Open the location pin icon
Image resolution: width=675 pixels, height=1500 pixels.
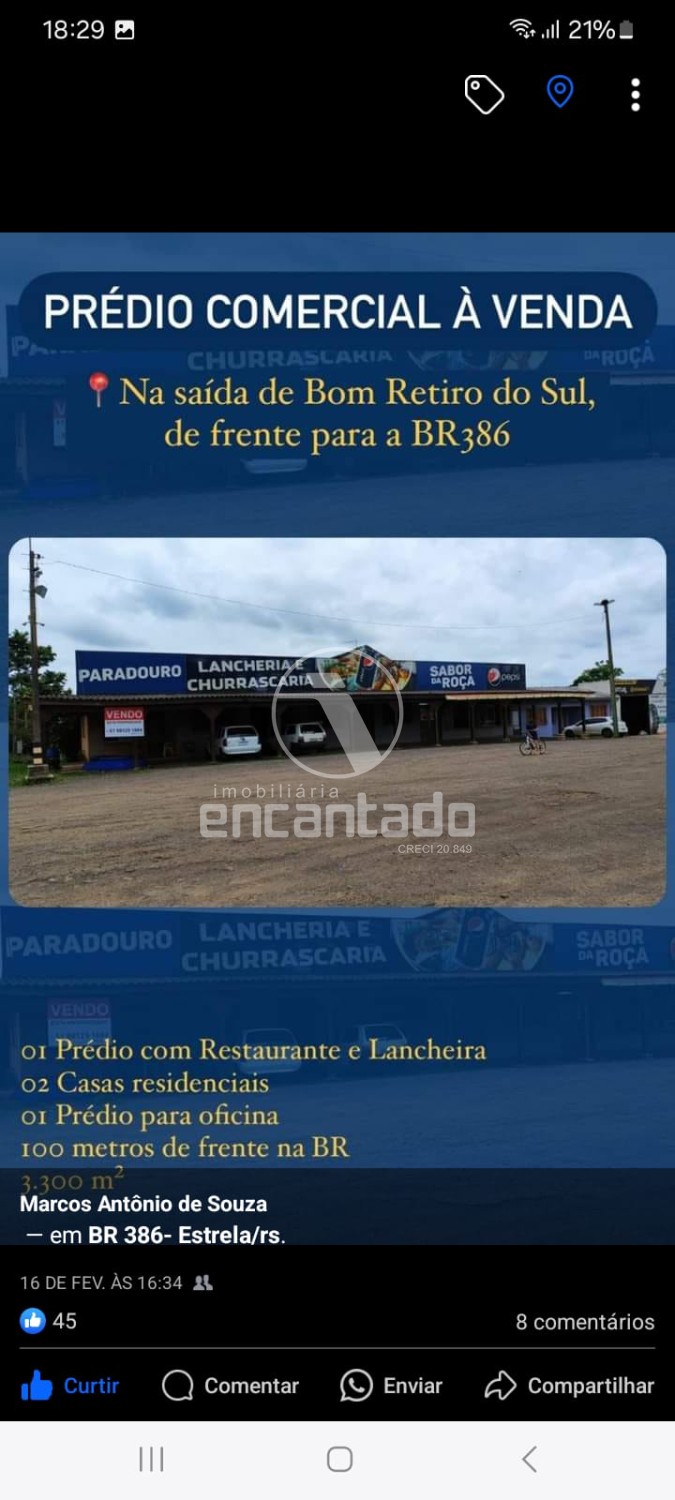tap(560, 93)
